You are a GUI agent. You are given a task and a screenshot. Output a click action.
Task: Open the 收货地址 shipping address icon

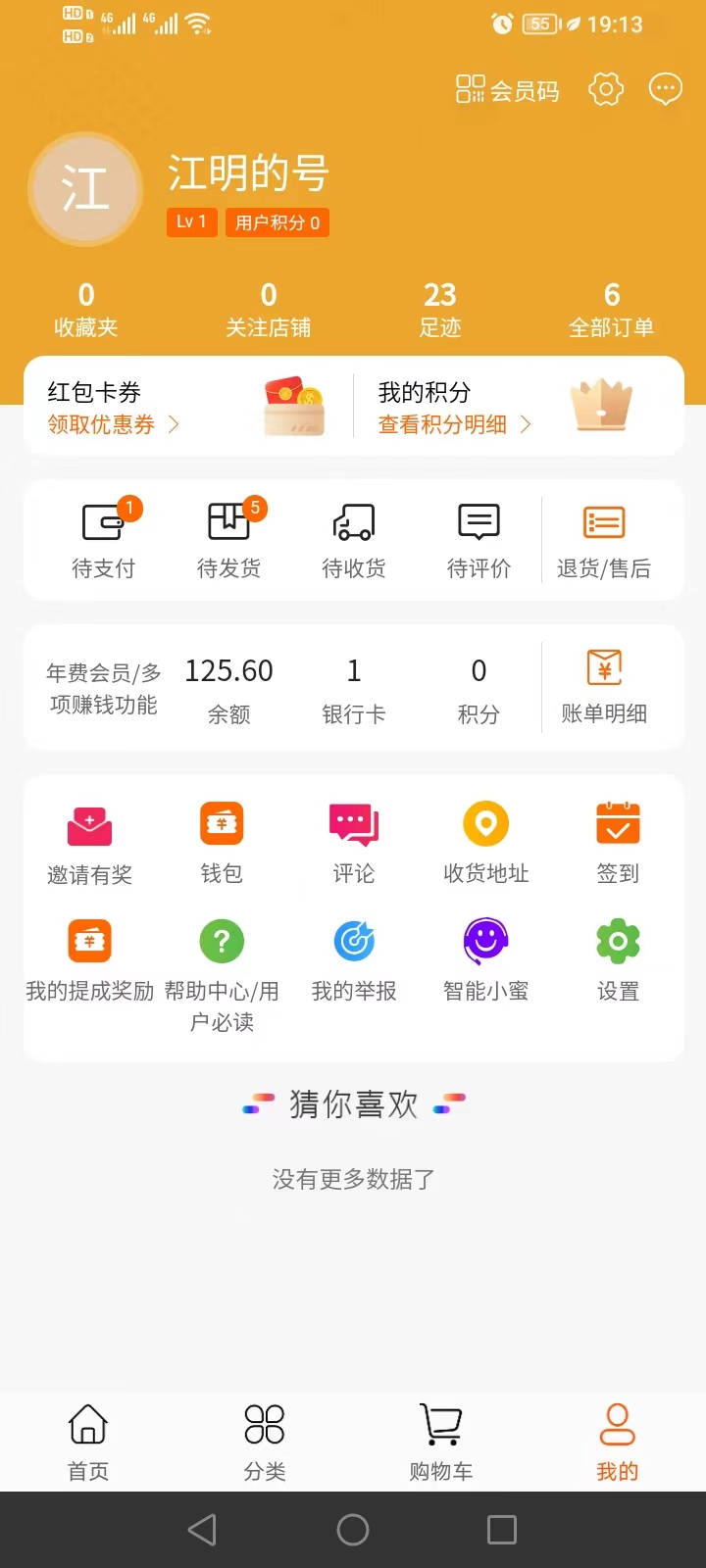(485, 841)
